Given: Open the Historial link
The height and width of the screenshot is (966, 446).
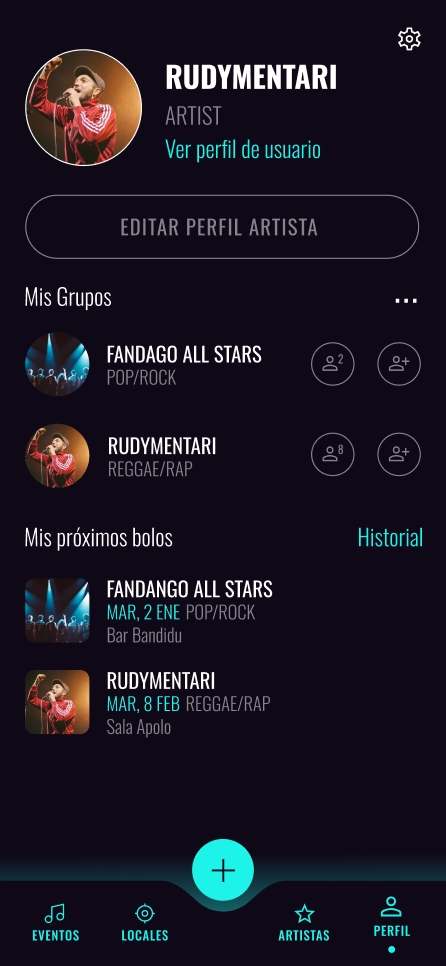Looking at the screenshot, I should (x=390, y=537).
